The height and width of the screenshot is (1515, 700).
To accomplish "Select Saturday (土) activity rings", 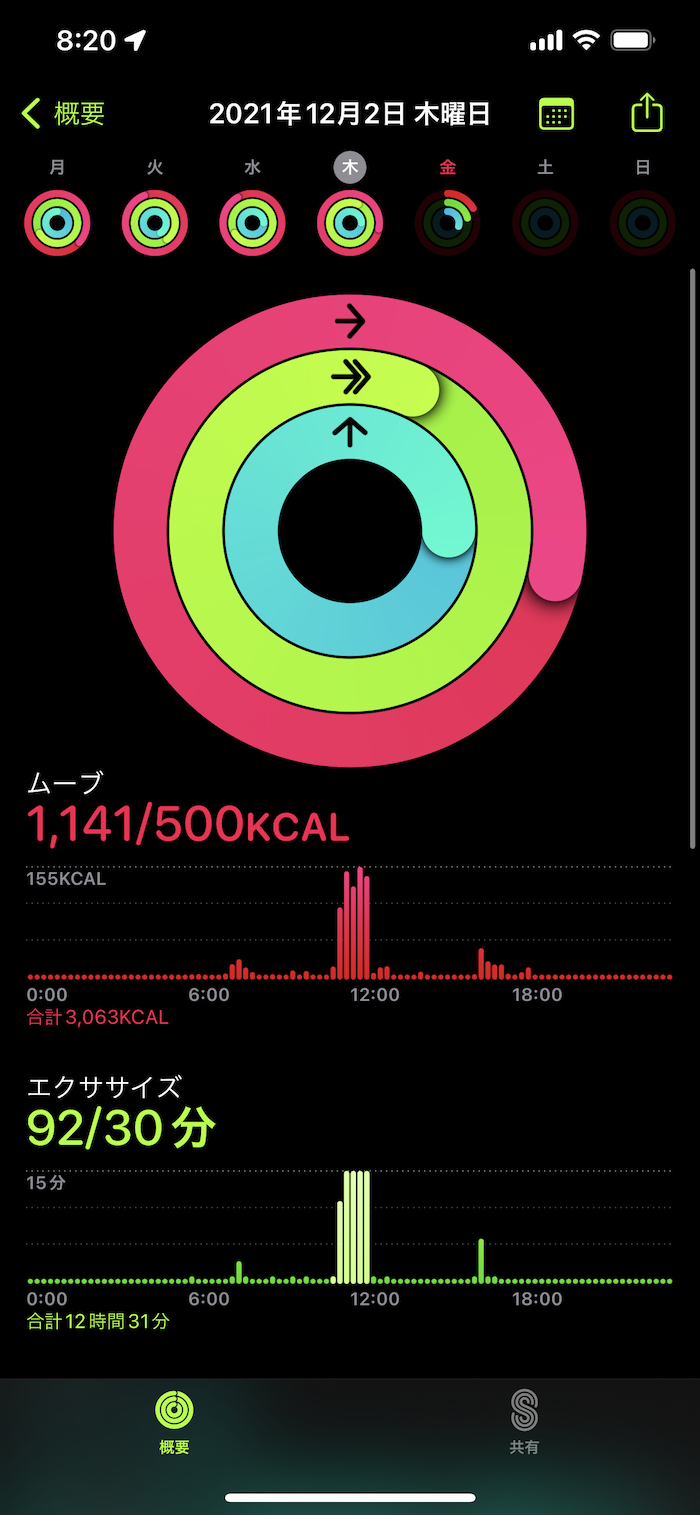I will (x=545, y=222).
